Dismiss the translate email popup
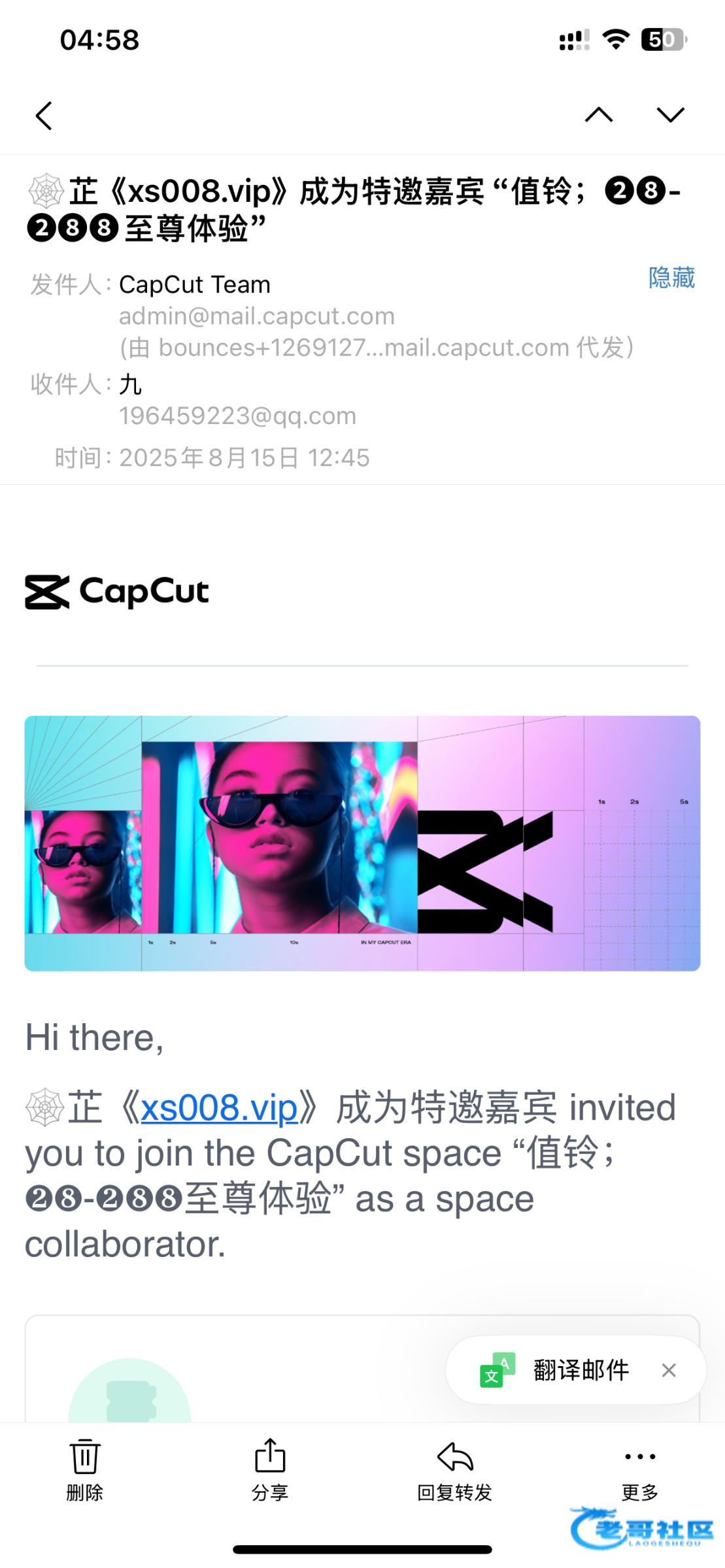Screen dimensions: 725x1568 pos(668,1370)
